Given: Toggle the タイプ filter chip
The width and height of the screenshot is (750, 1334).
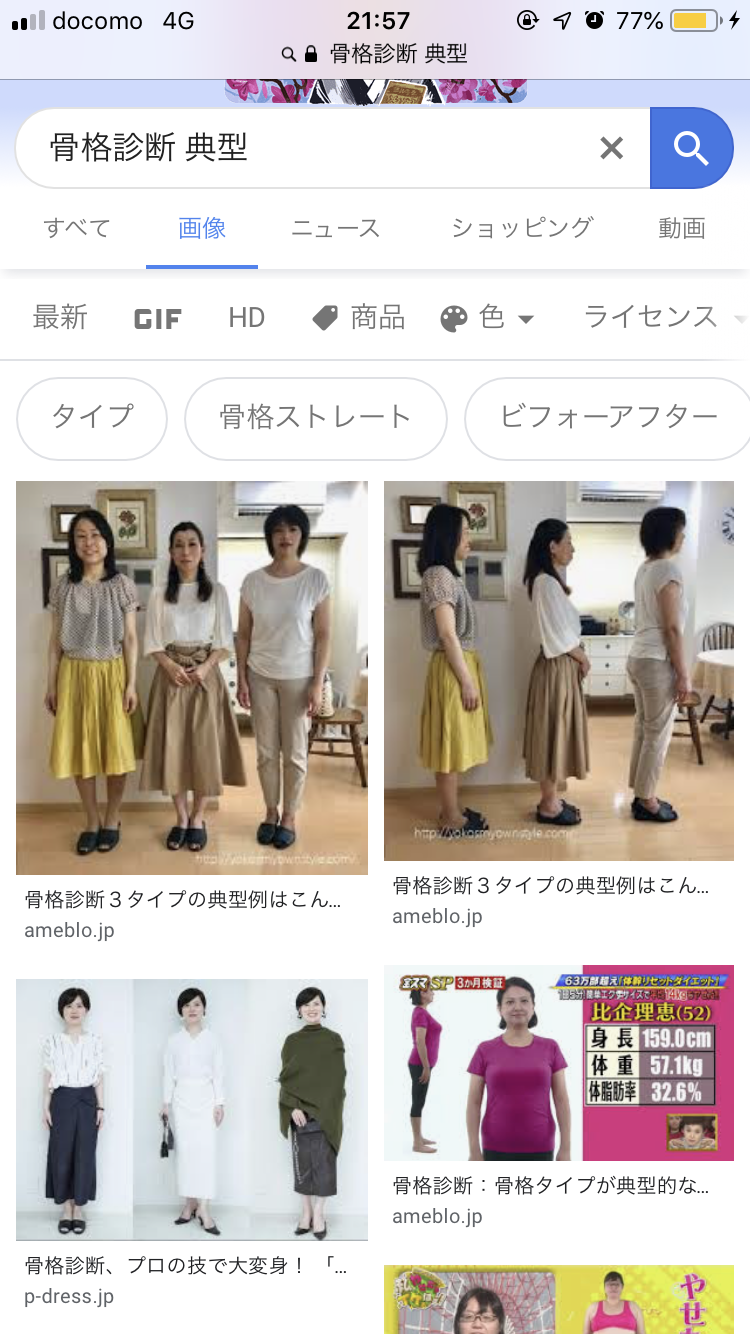Looking at the screenshot, I should coord(91,418).
